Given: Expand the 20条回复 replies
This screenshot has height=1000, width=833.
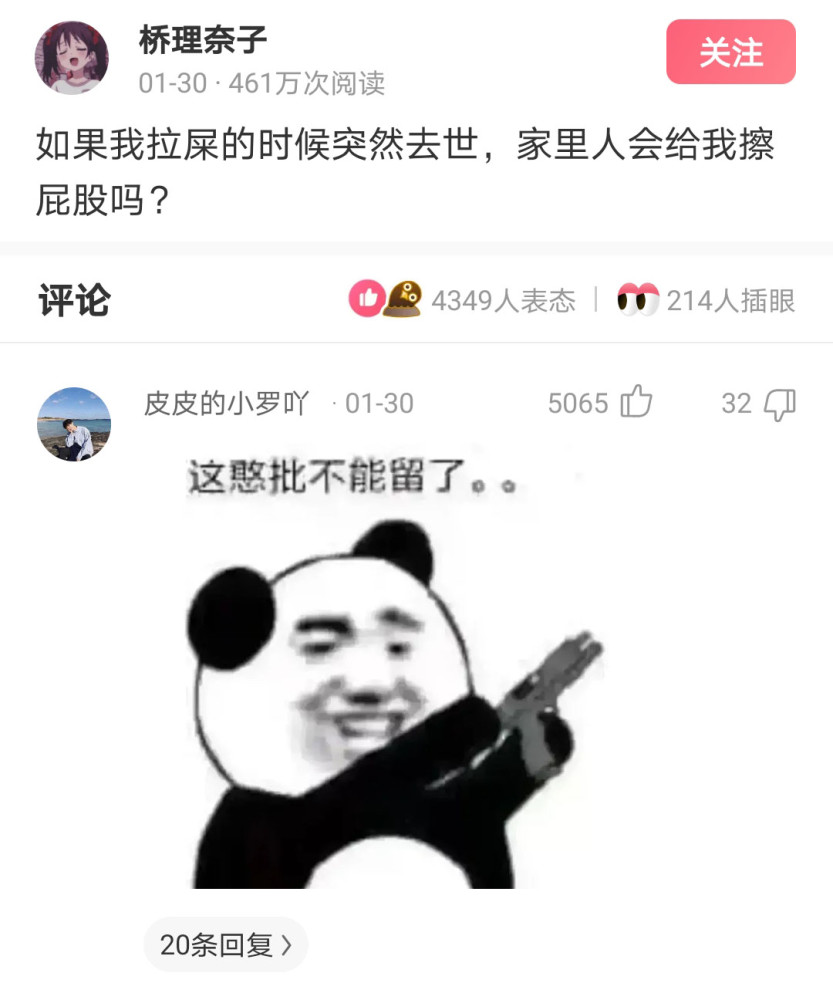Looking at the screenshot, I should (x=226, y=944).
